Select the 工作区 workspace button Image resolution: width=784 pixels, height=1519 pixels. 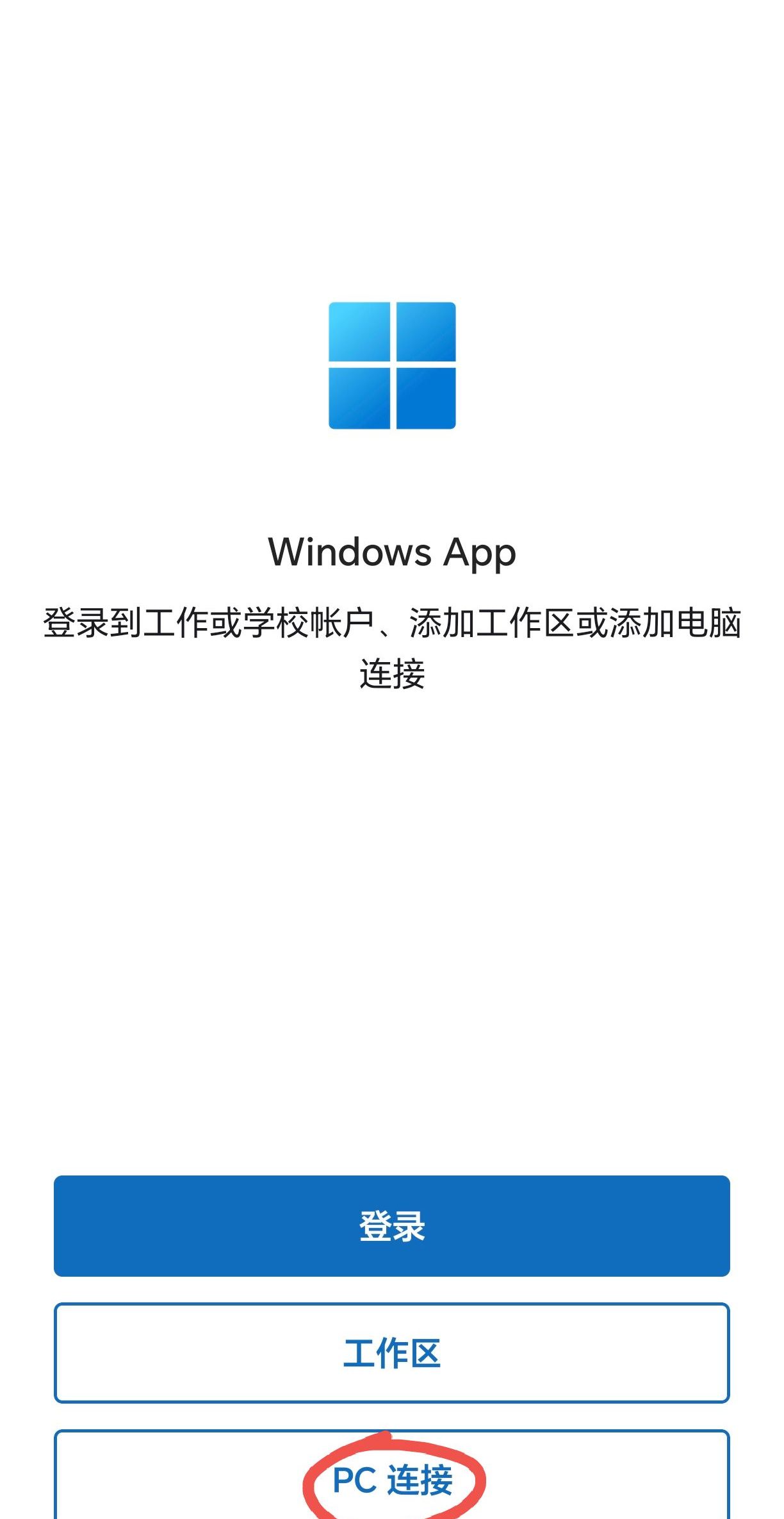391,1352
